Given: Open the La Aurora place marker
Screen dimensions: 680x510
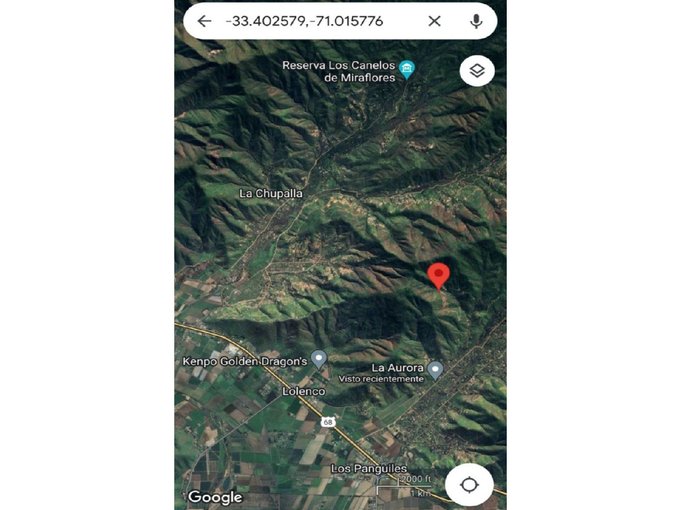Looking at the screenshot, I should (x=435, y=370).
